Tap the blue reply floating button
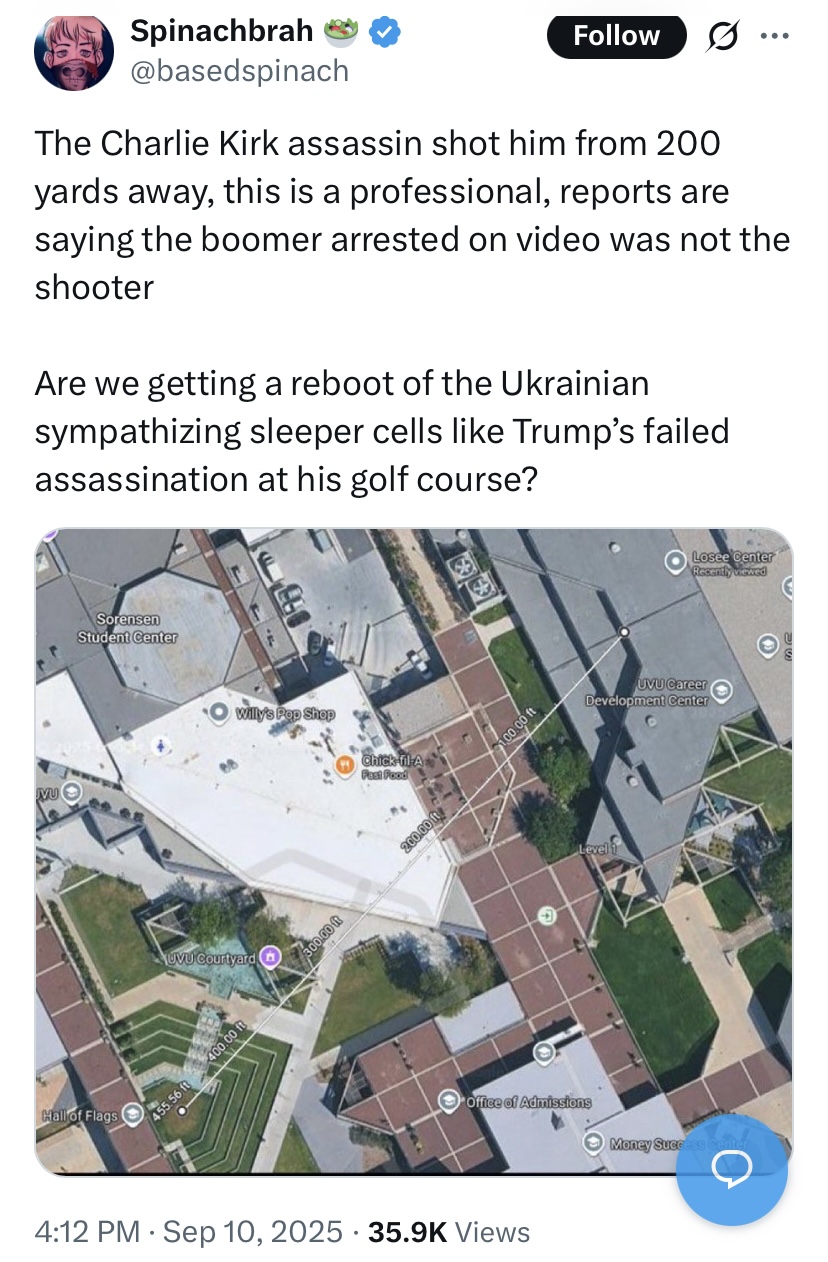Image resolution: width=828 pixels, height=1262 pixels. click(x=731, y=1170)
